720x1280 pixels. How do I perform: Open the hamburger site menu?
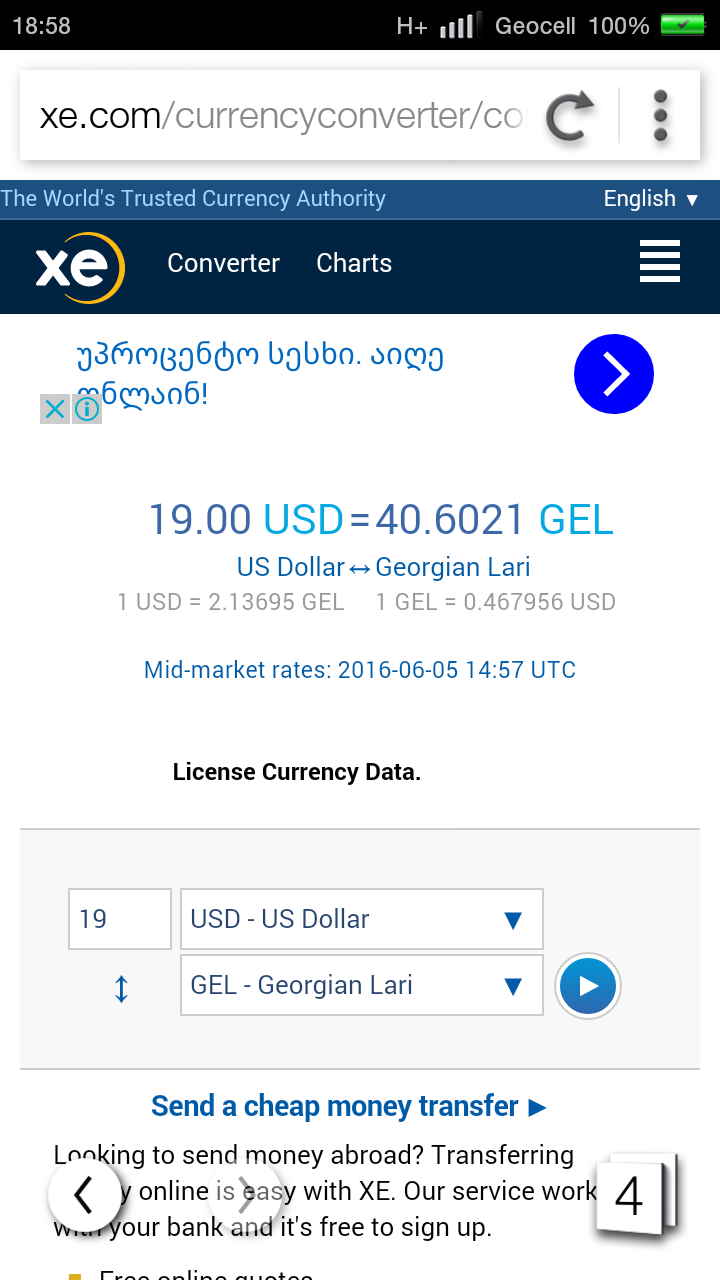pyautogui.click(x=660, y=263)
